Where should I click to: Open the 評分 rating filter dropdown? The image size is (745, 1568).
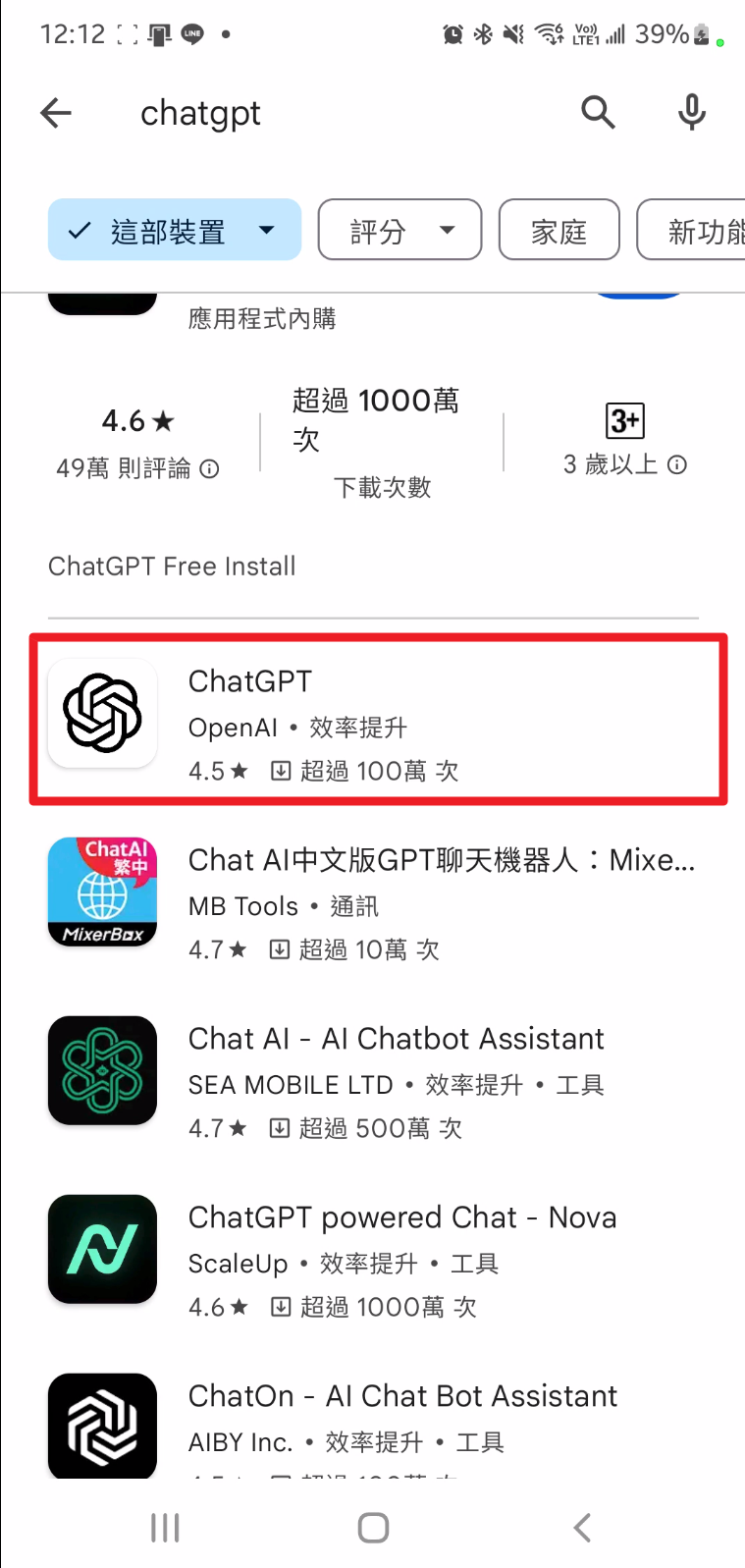click(x=399, y=231)
